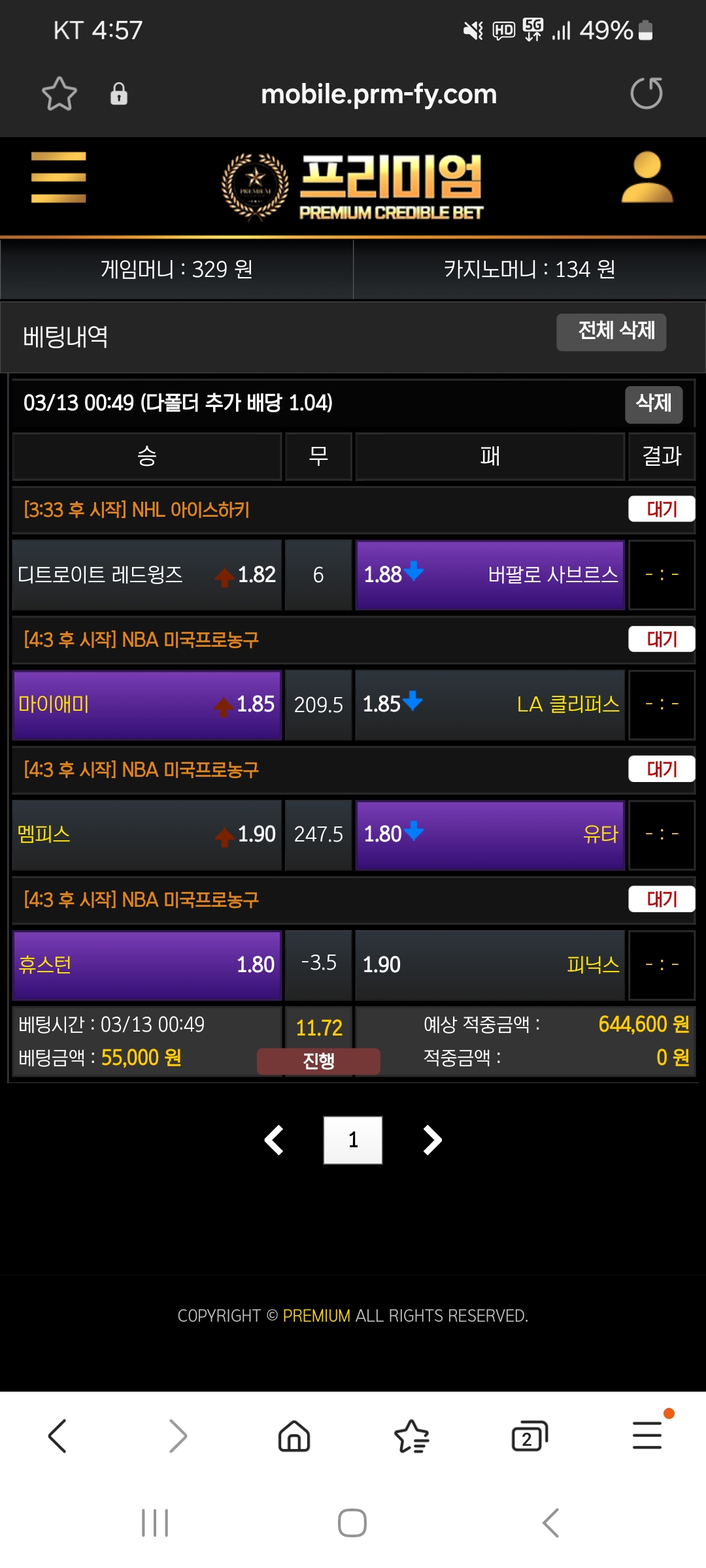Reload the page in the browser

[x=646, y=93]
